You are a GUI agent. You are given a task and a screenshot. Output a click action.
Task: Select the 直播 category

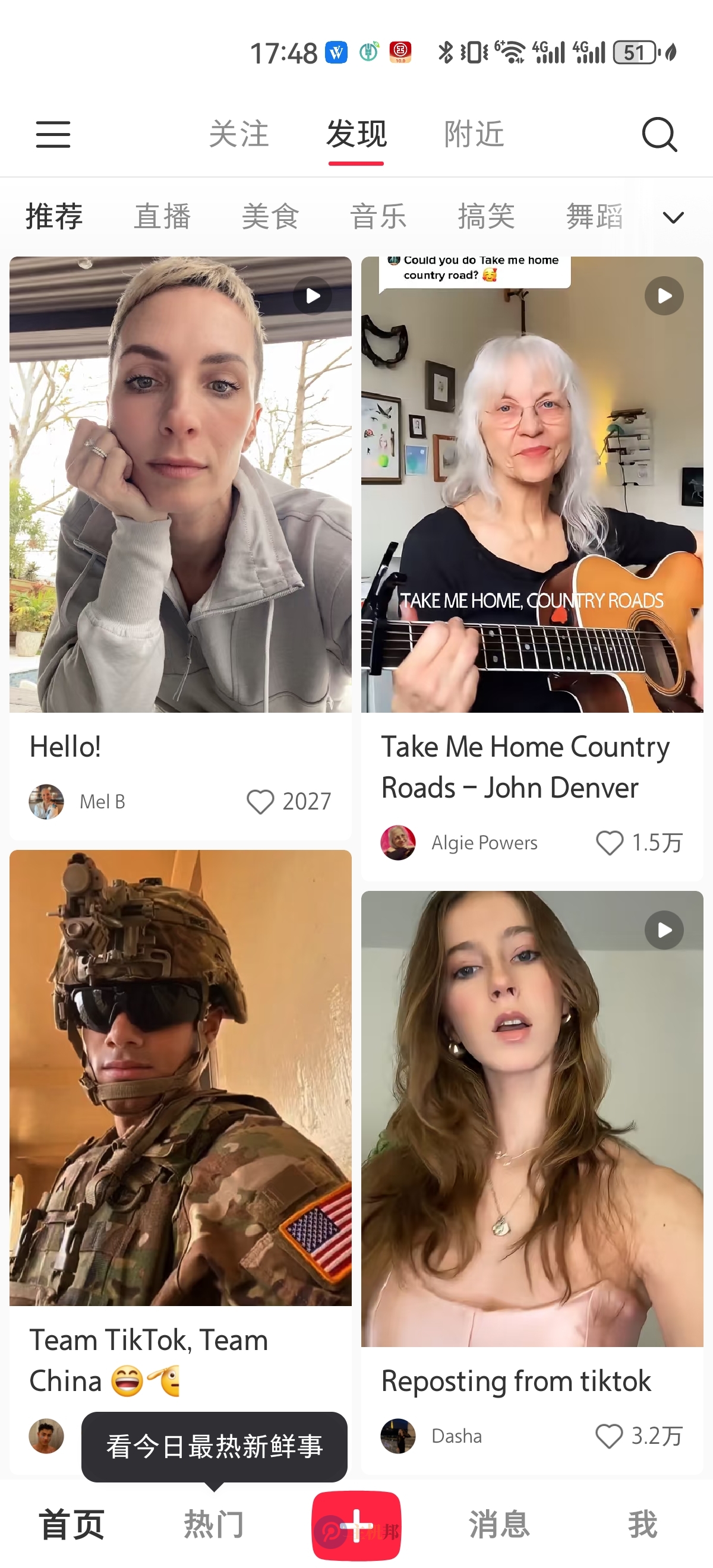(163, 217)
